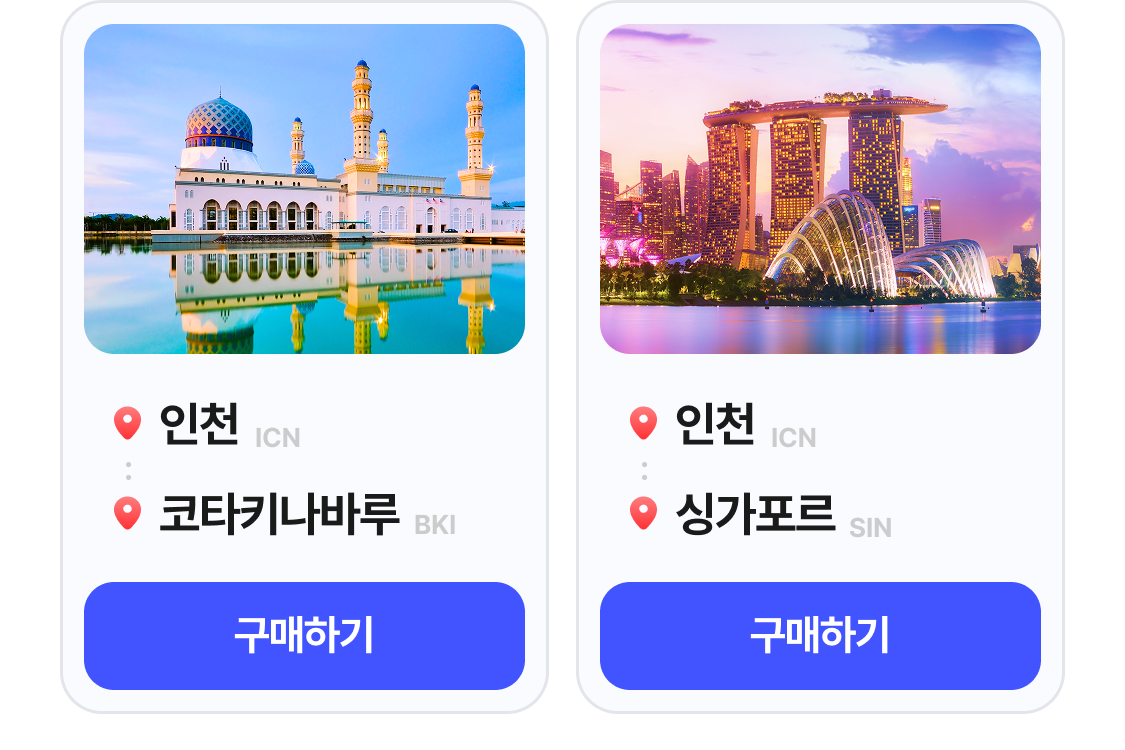Tap 구매하기 for the 코타키나바루 flight
The height and width of the screenshot is (750, 1125).
point(304,636)
